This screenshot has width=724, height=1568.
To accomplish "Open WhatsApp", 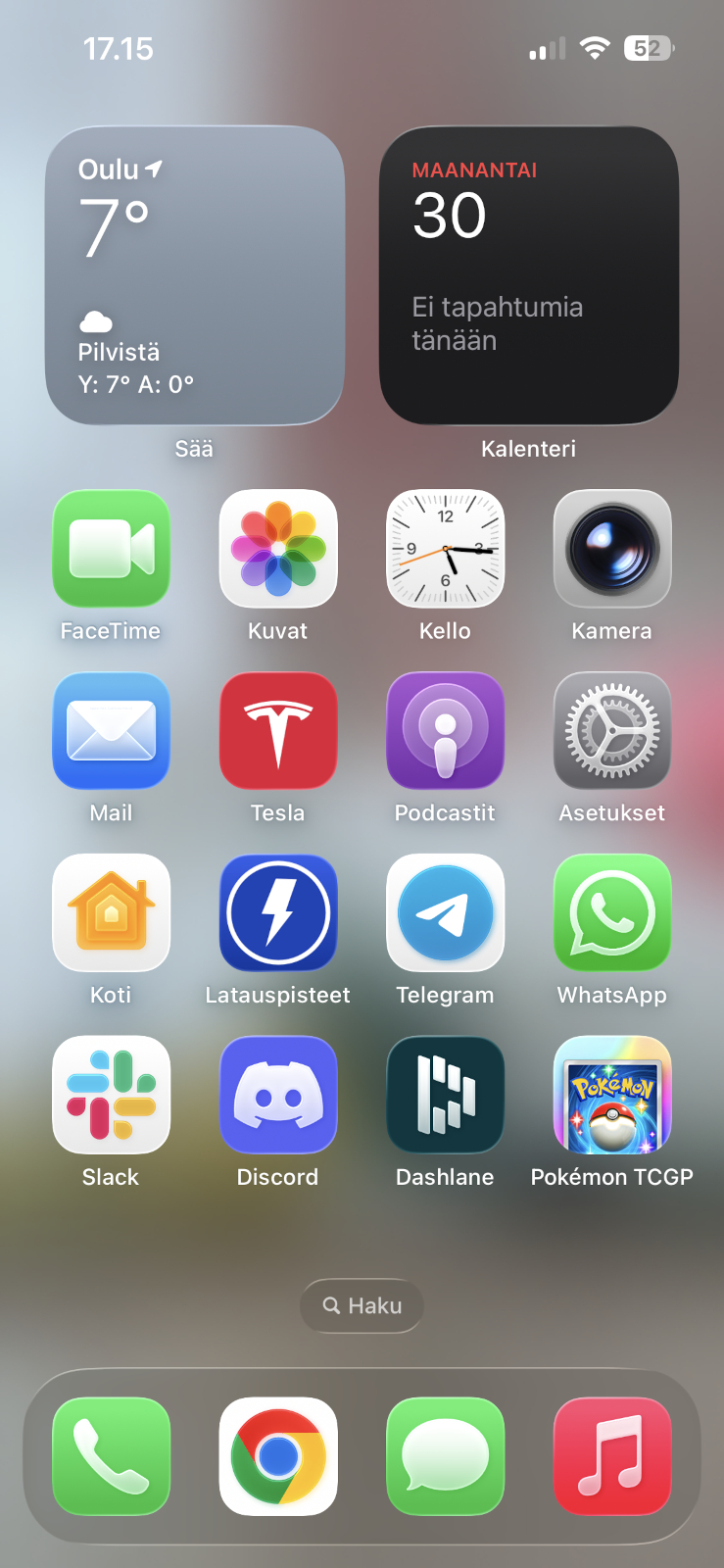I will click(612, 913).
